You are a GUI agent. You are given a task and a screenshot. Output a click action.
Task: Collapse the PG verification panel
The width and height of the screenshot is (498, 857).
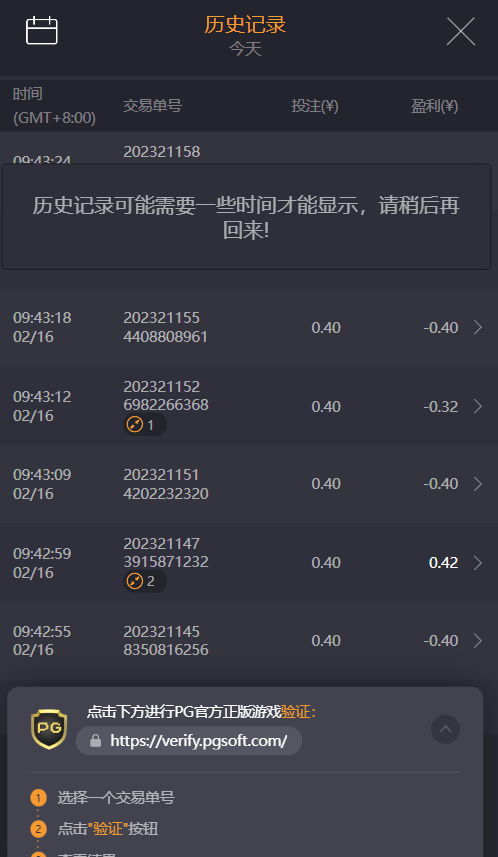(446, 729)
